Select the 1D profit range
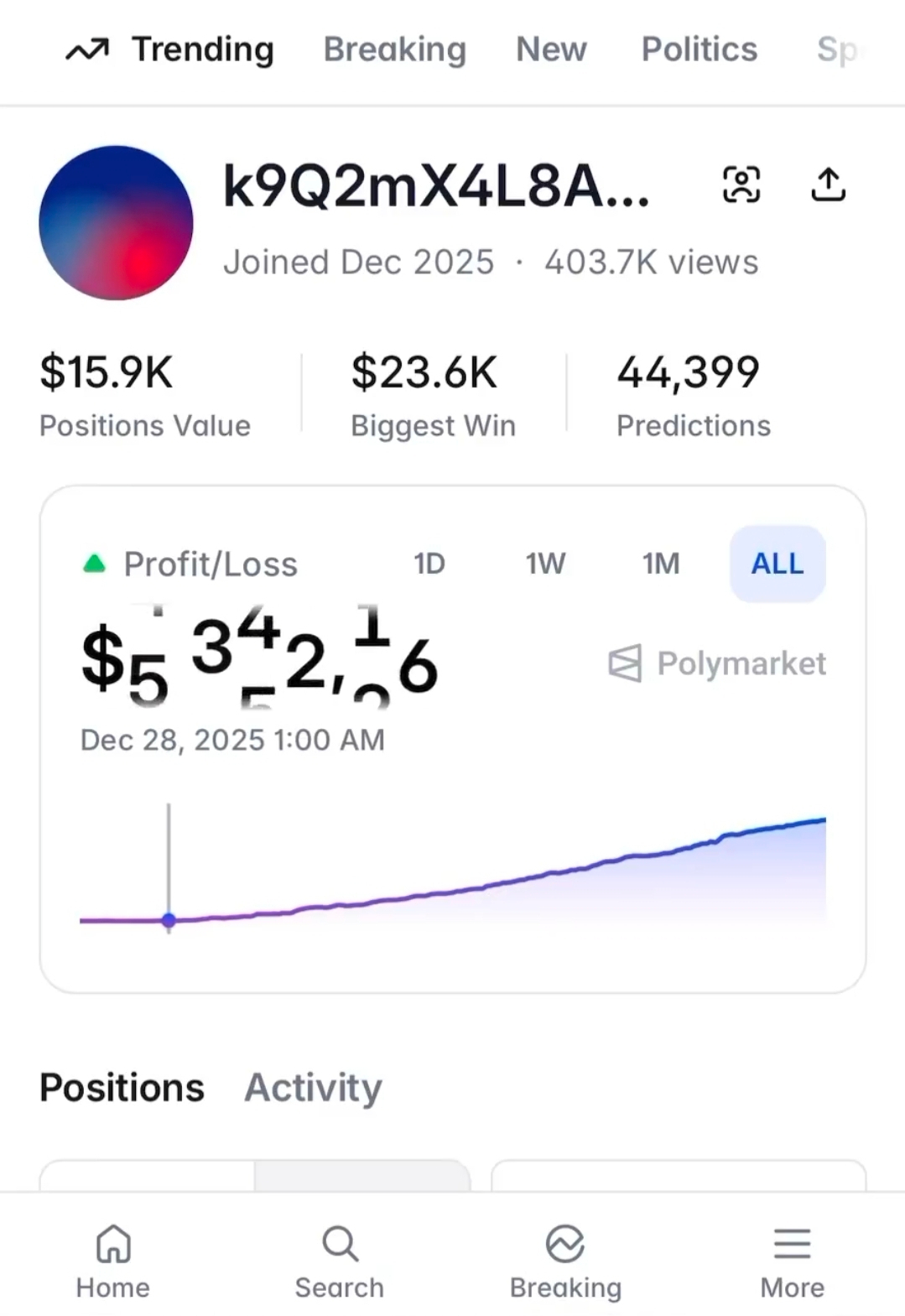This screenshot has height=1316, width=905. pyautogui.click(x=429, y=564)
